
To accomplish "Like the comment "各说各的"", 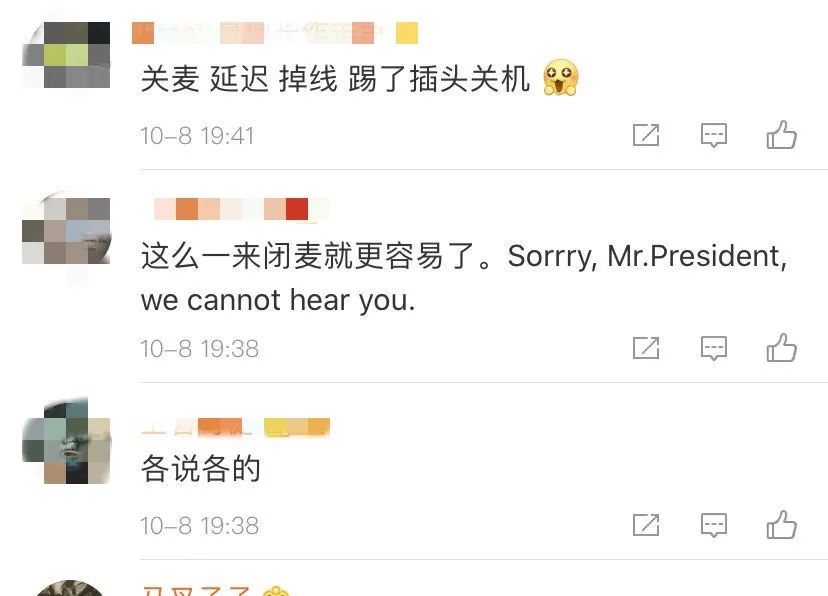I will [781, 525].
